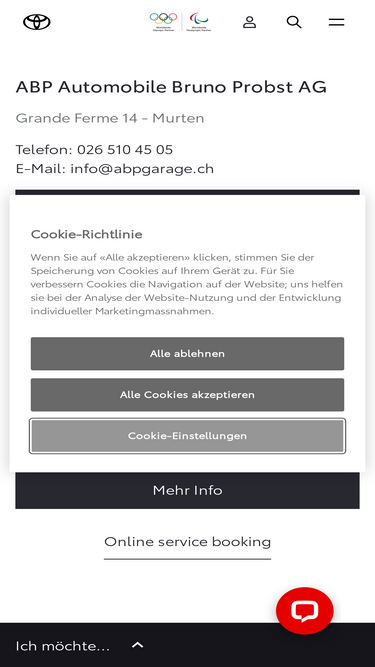Viewport: 375px width, 667px height.
Task: Tap the Mehr Info button
Action: (x=188, y=490)
